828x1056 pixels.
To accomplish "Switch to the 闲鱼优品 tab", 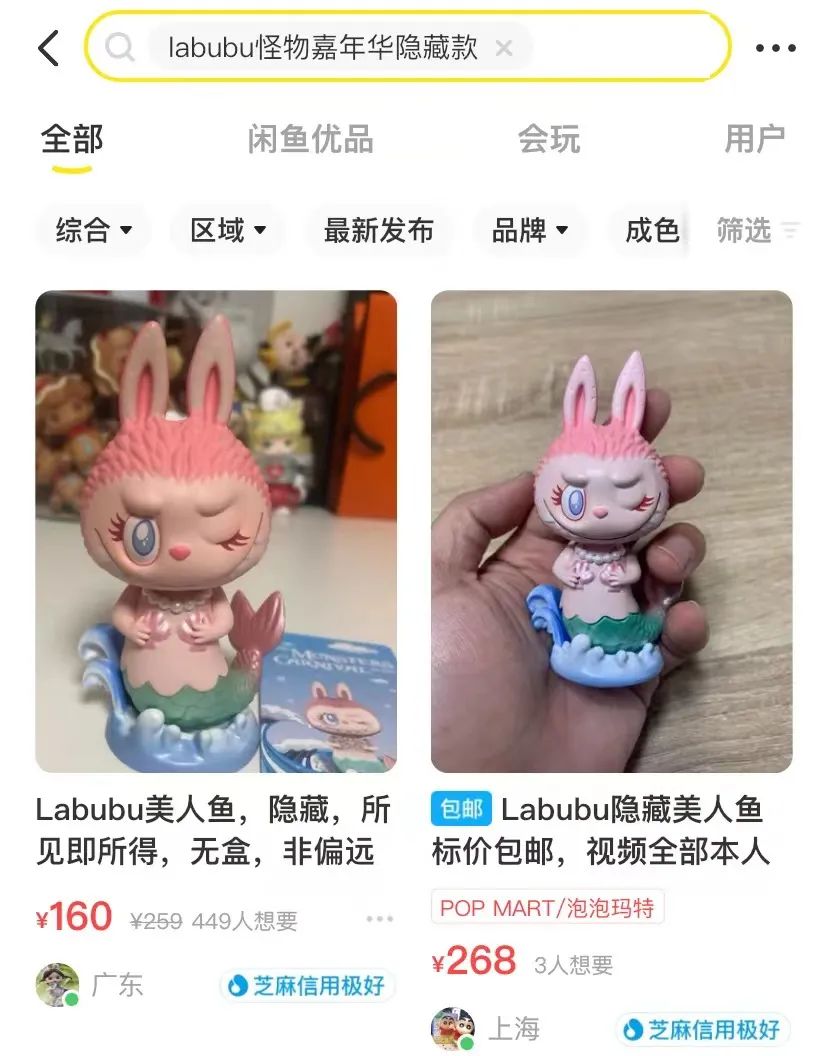I will 310,139.
